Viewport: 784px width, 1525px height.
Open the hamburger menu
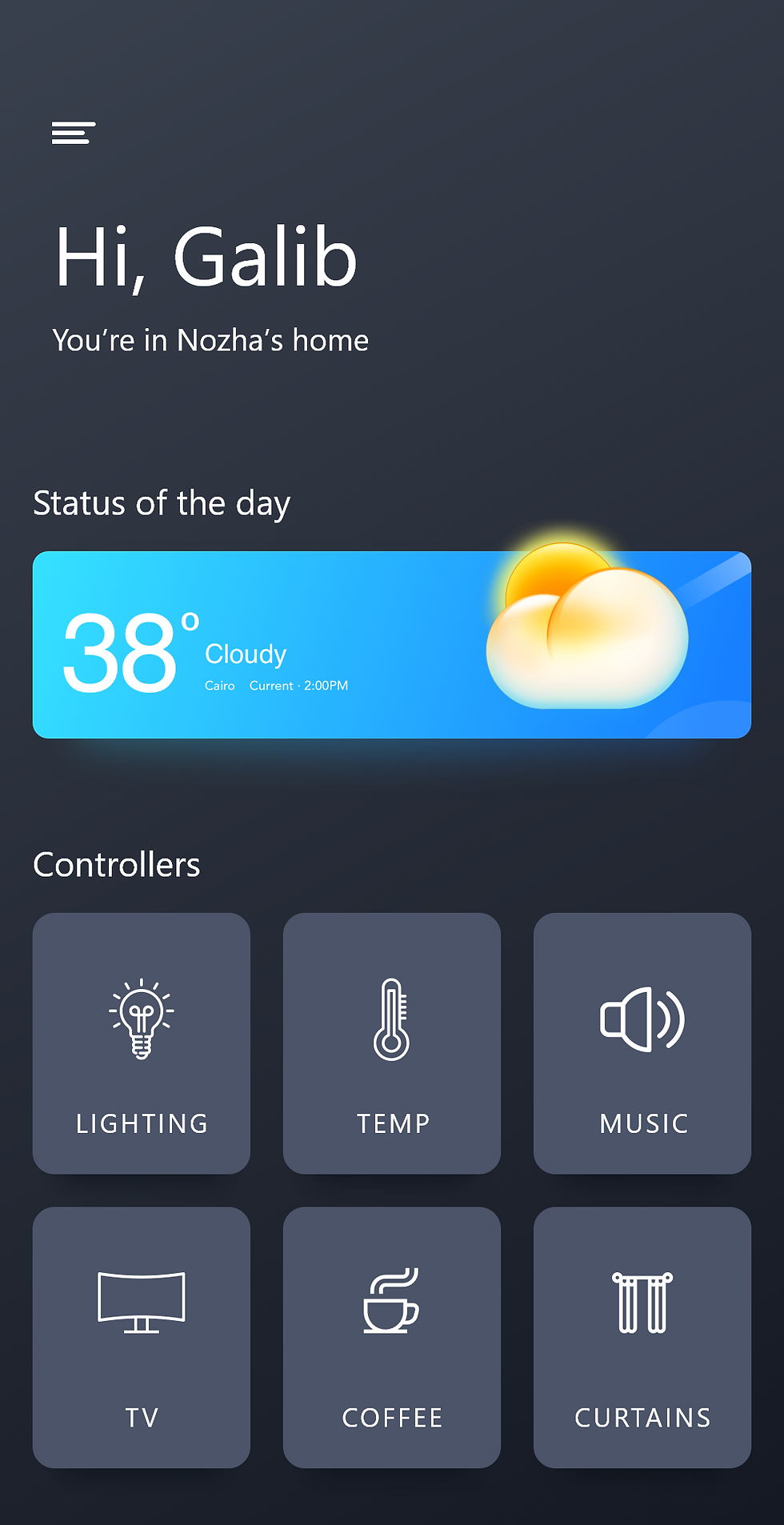74,133
